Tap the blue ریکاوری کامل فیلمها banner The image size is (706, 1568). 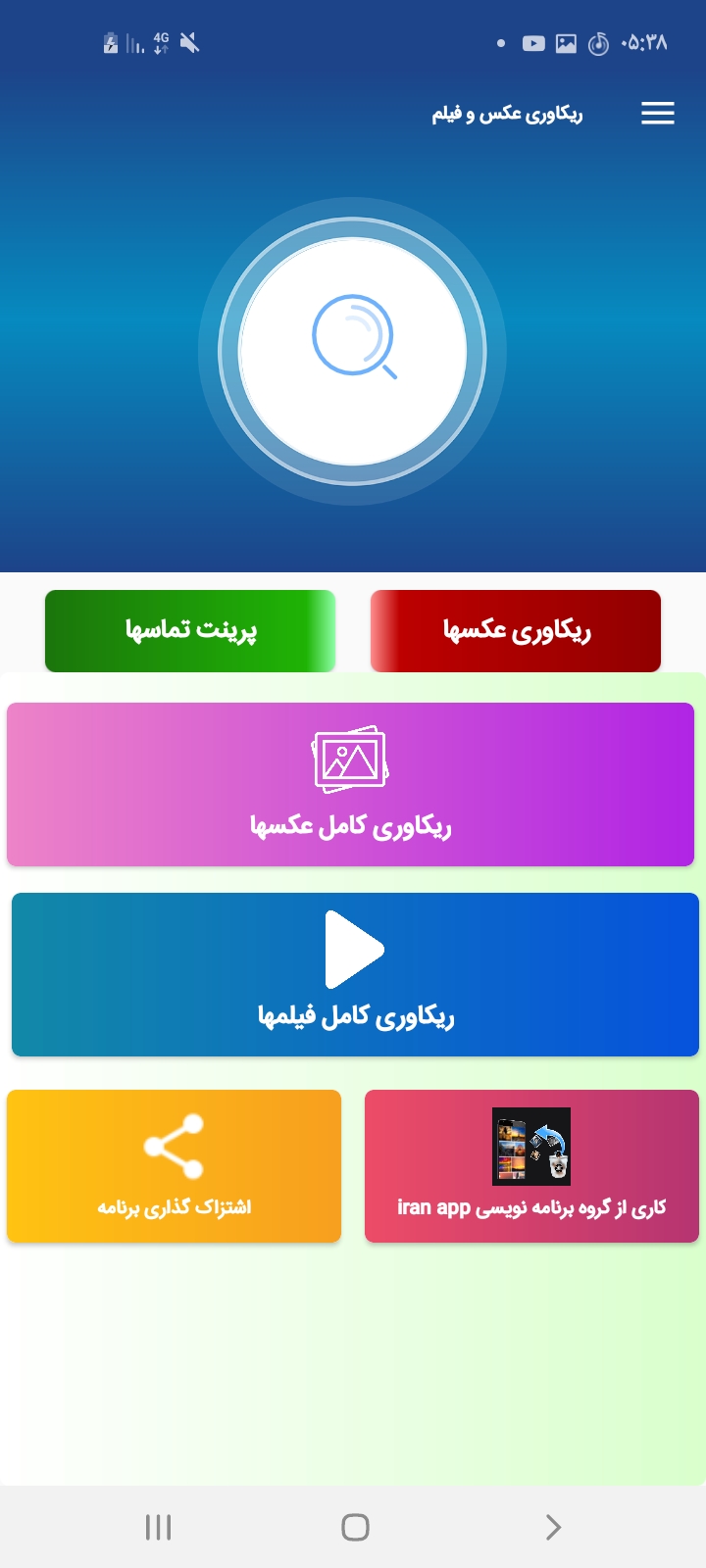pos(353,974)
